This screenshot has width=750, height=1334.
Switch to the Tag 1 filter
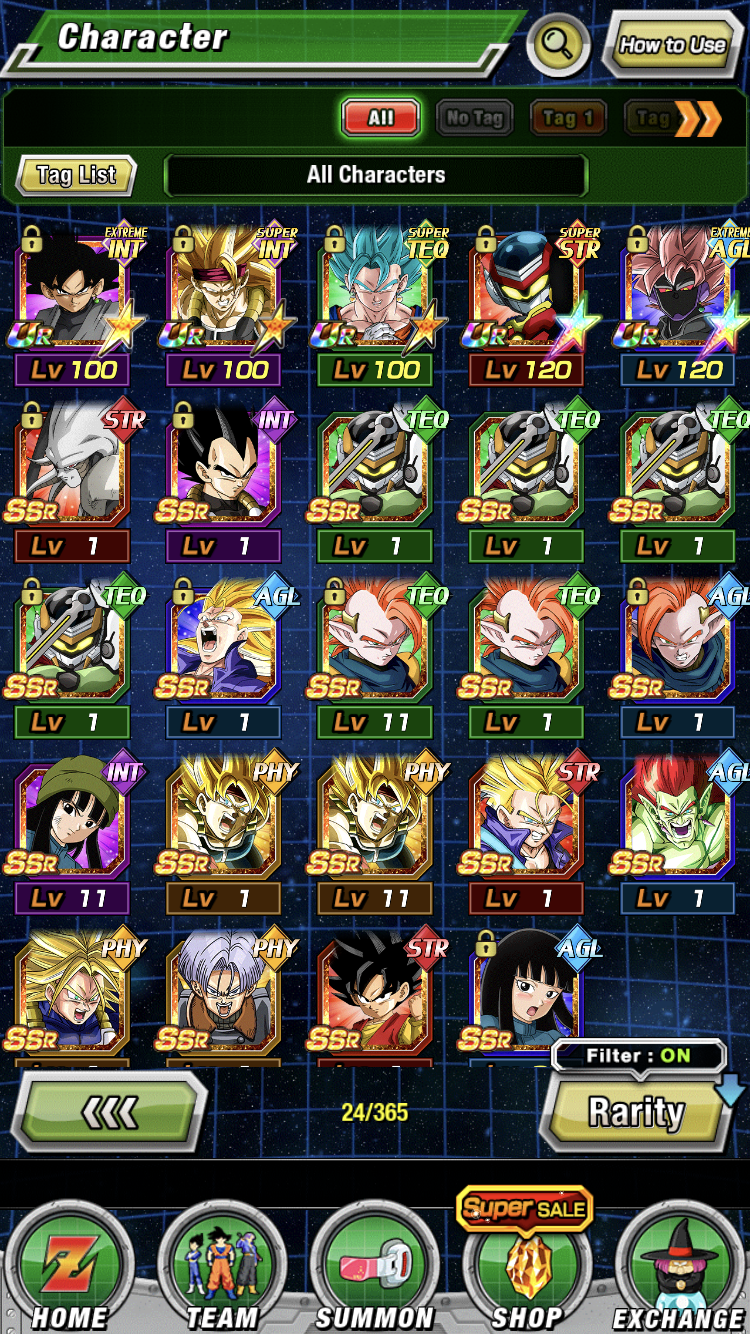tap(568, 118)
